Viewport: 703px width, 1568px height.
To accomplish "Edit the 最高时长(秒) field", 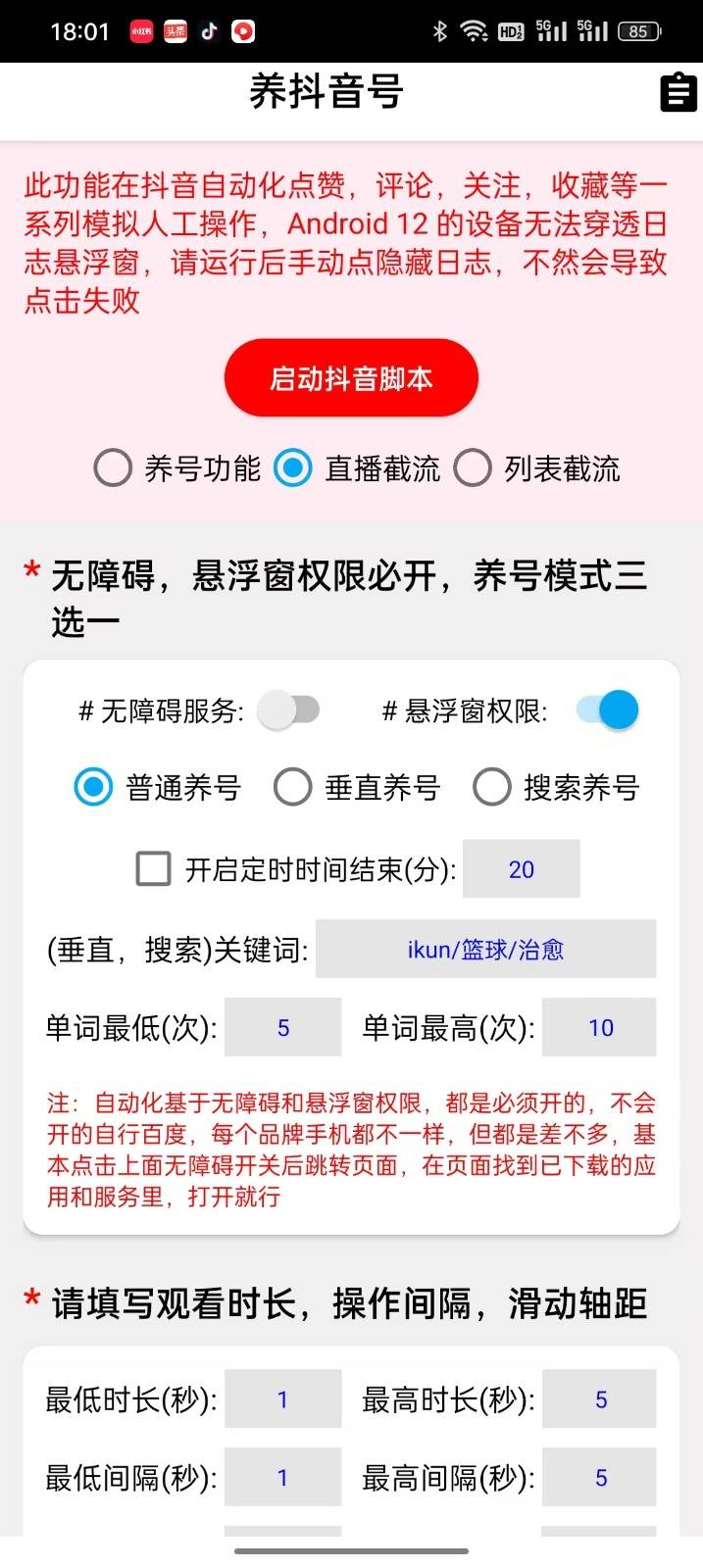I will [x=599, y=1398].
